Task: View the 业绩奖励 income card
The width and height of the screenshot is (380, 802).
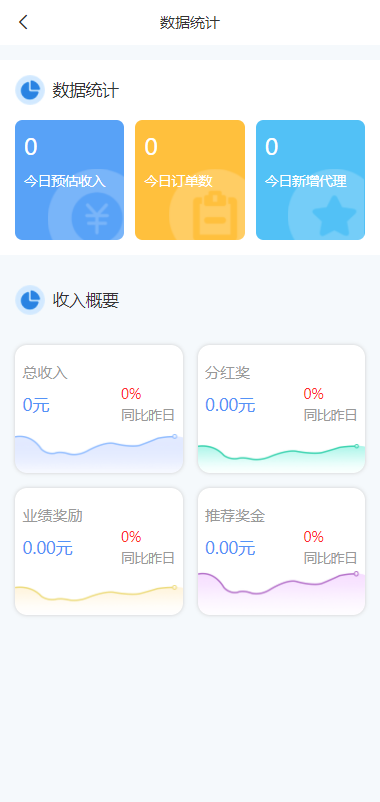Action: 99,551
